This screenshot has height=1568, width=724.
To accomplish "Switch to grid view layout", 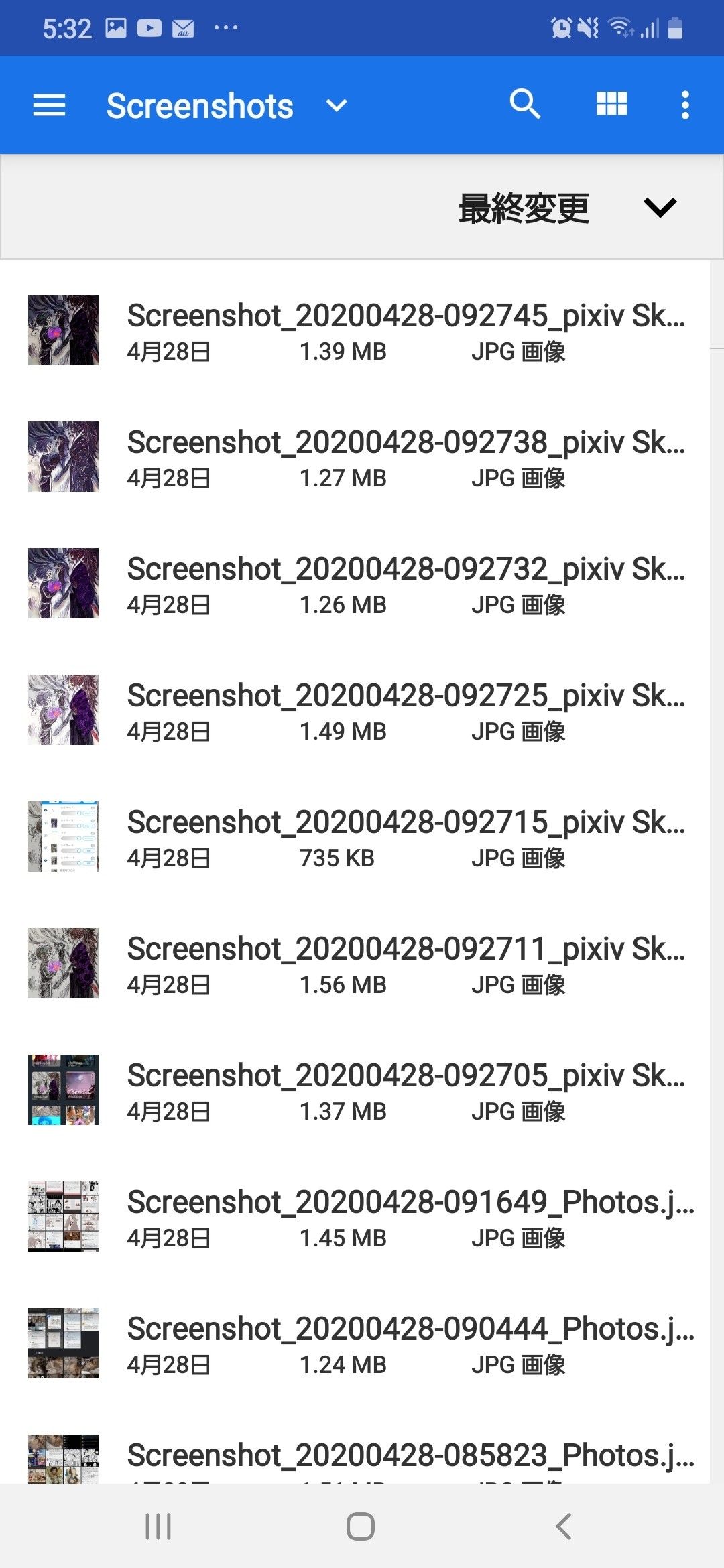I will (x=611, y=105).
